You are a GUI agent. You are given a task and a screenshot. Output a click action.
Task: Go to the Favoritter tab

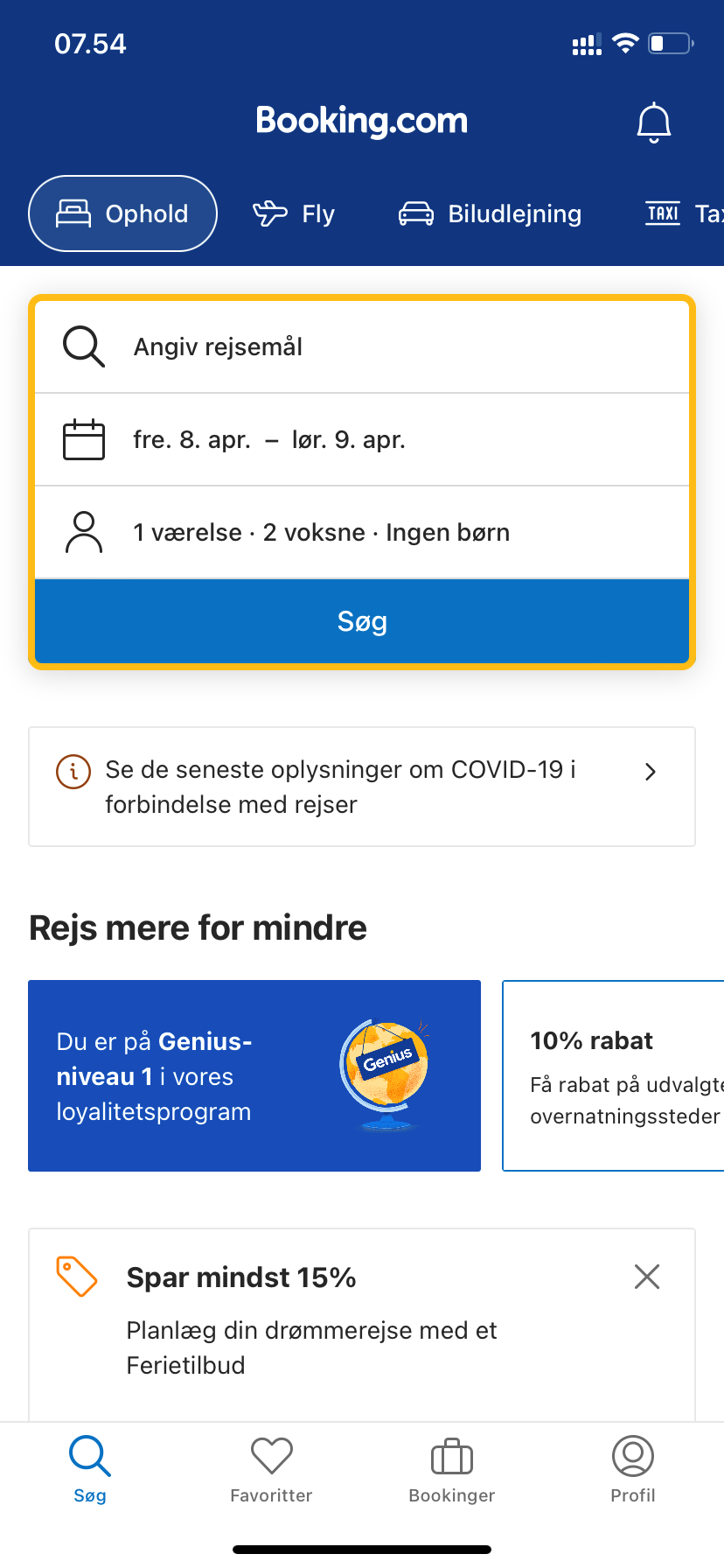(x=271, y=1470)
